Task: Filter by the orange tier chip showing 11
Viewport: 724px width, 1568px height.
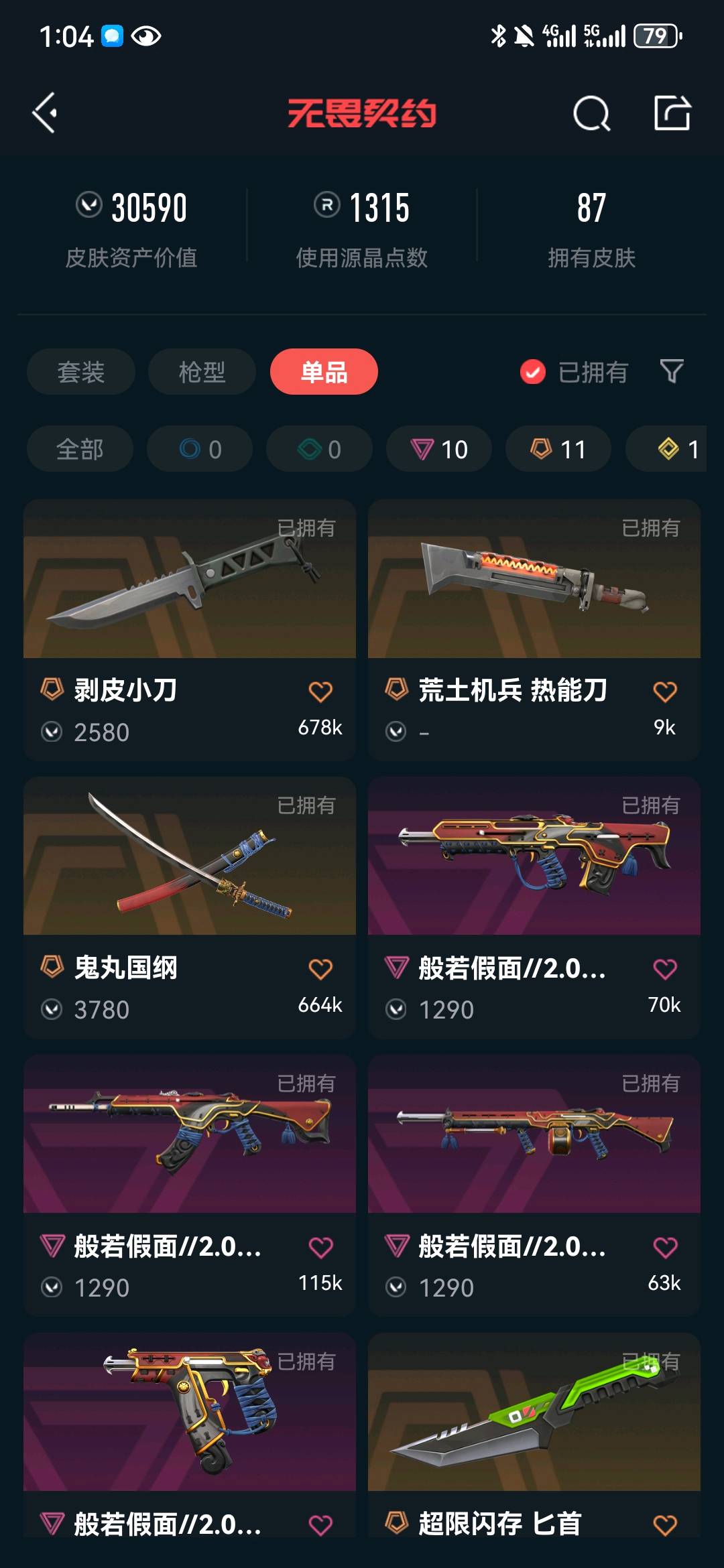Action: click(x=558, y=449)
